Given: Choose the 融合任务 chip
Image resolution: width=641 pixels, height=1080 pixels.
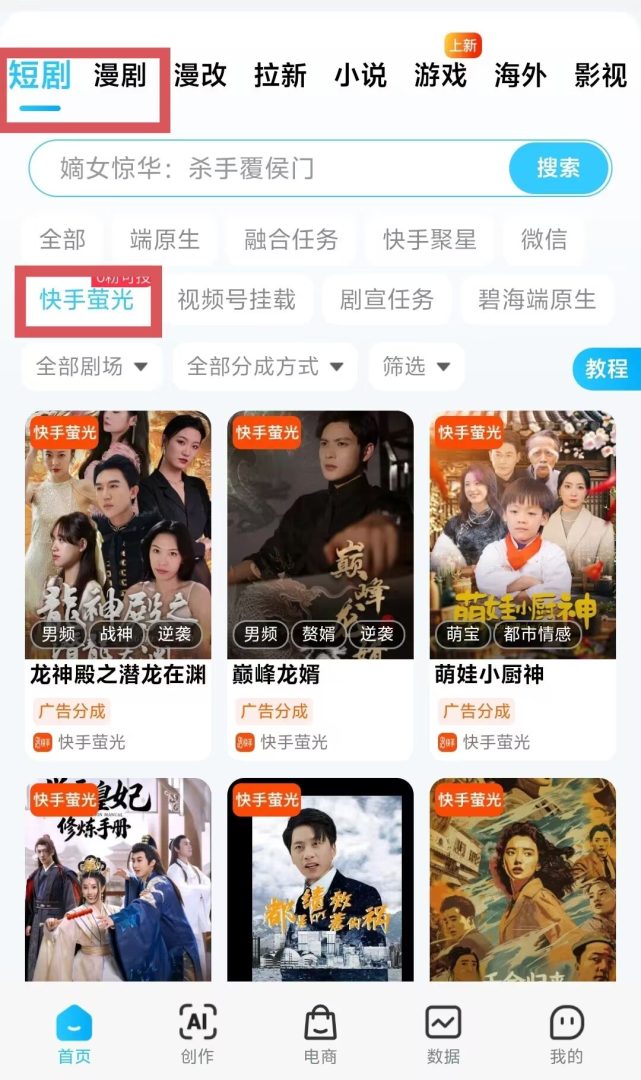Looking at the screenshot, I should (291, 240).
